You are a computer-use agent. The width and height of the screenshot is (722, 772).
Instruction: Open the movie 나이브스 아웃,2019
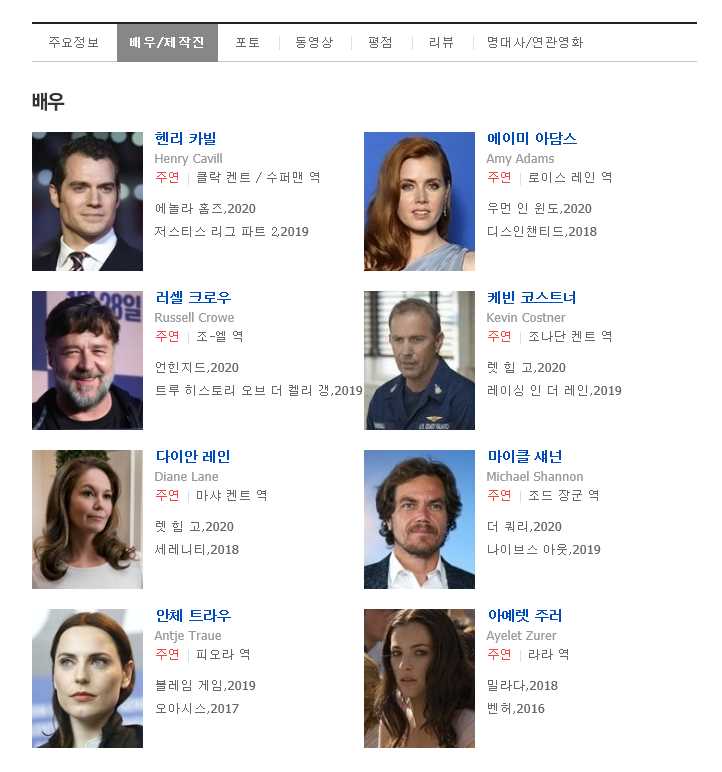point(543,549)
